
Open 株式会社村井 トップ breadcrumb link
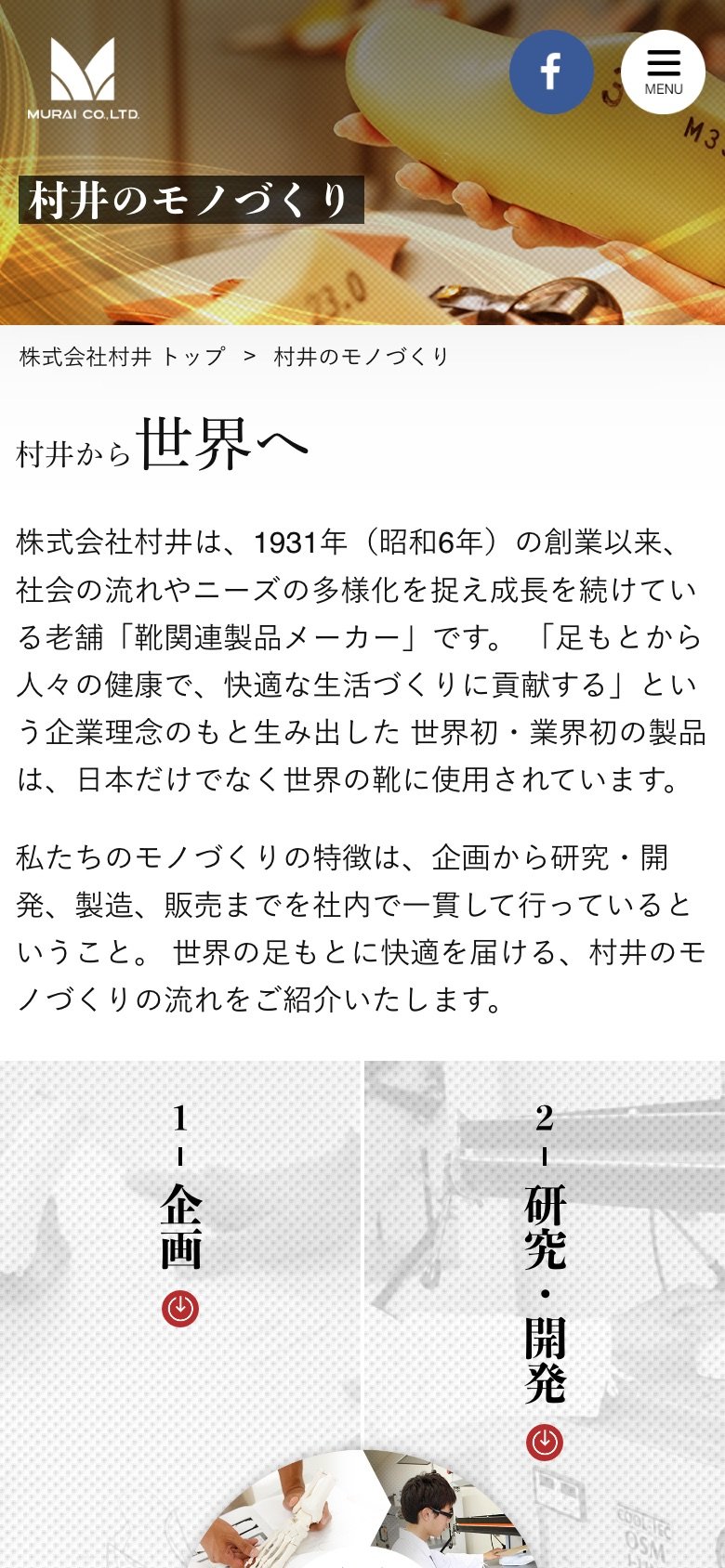point(122,357)
